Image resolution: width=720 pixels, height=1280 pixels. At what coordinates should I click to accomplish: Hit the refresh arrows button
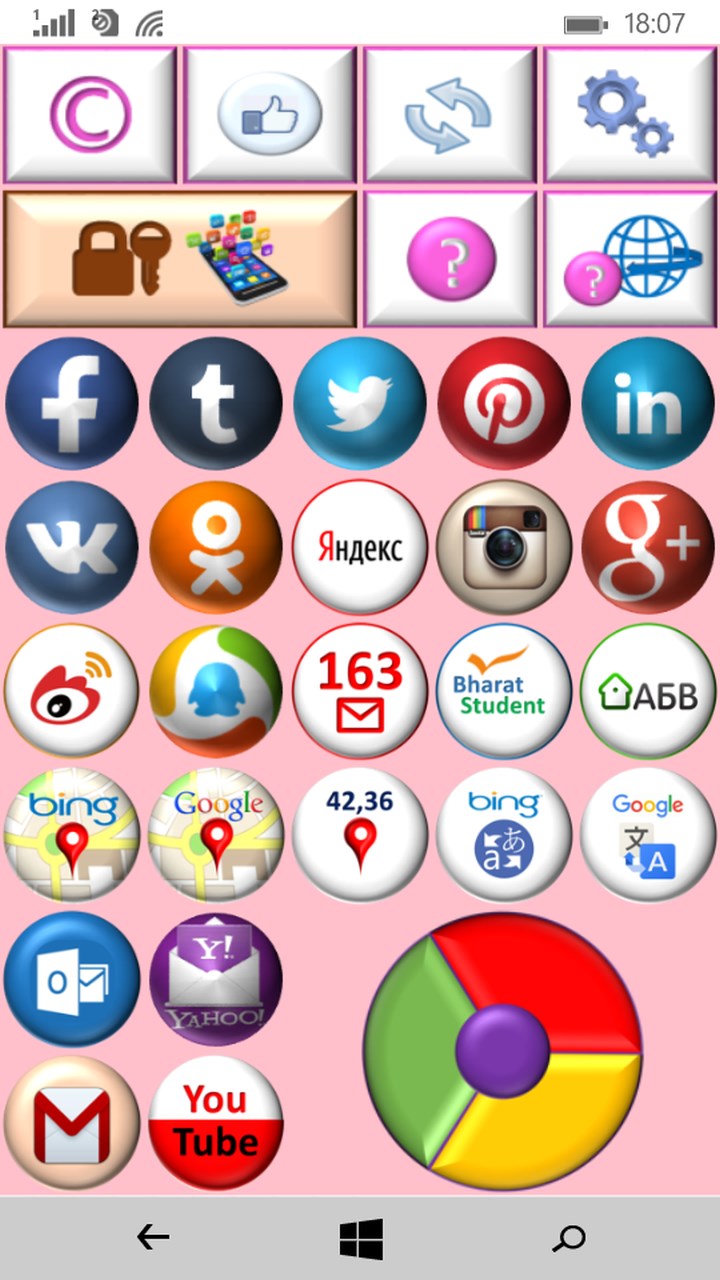point(449,115)
